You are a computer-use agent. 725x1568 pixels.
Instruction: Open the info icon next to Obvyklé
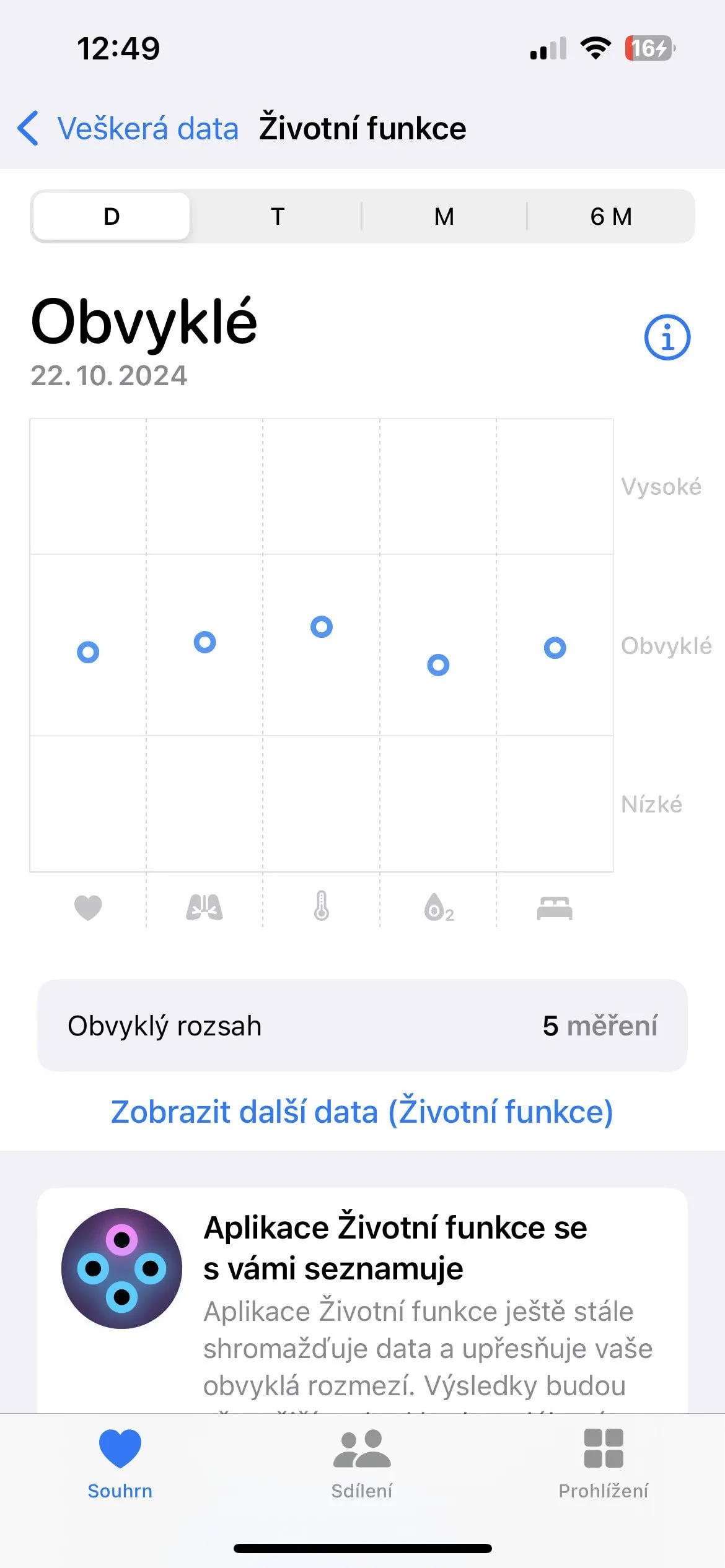pyautogui.click(x=667, y=338)
